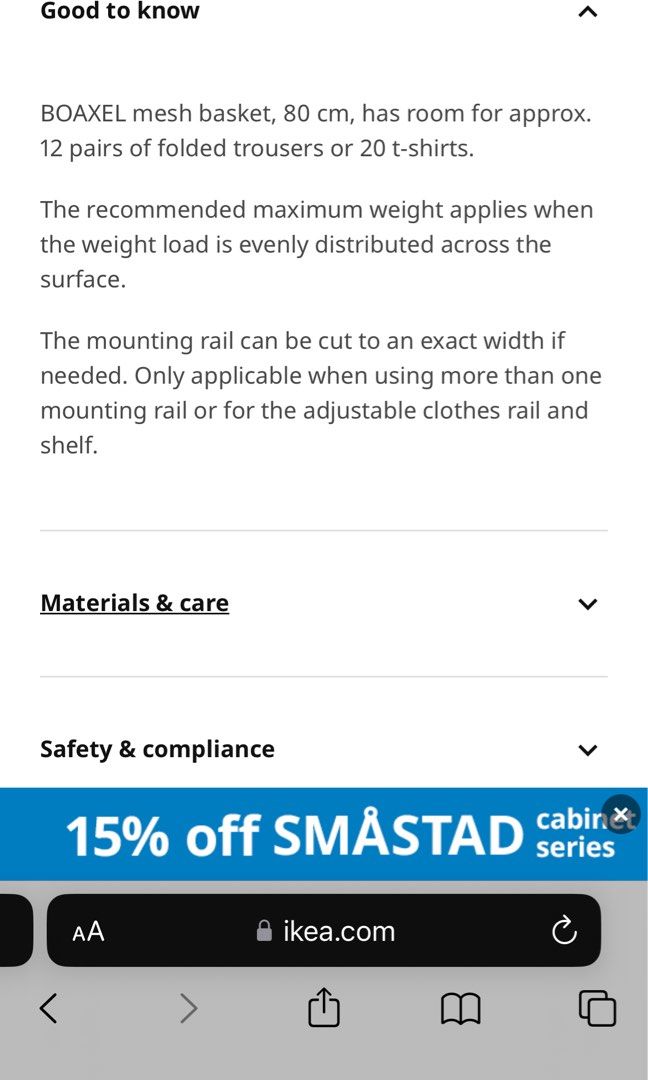Collapse the Good to know section
648x1080 pixels.
587,12
